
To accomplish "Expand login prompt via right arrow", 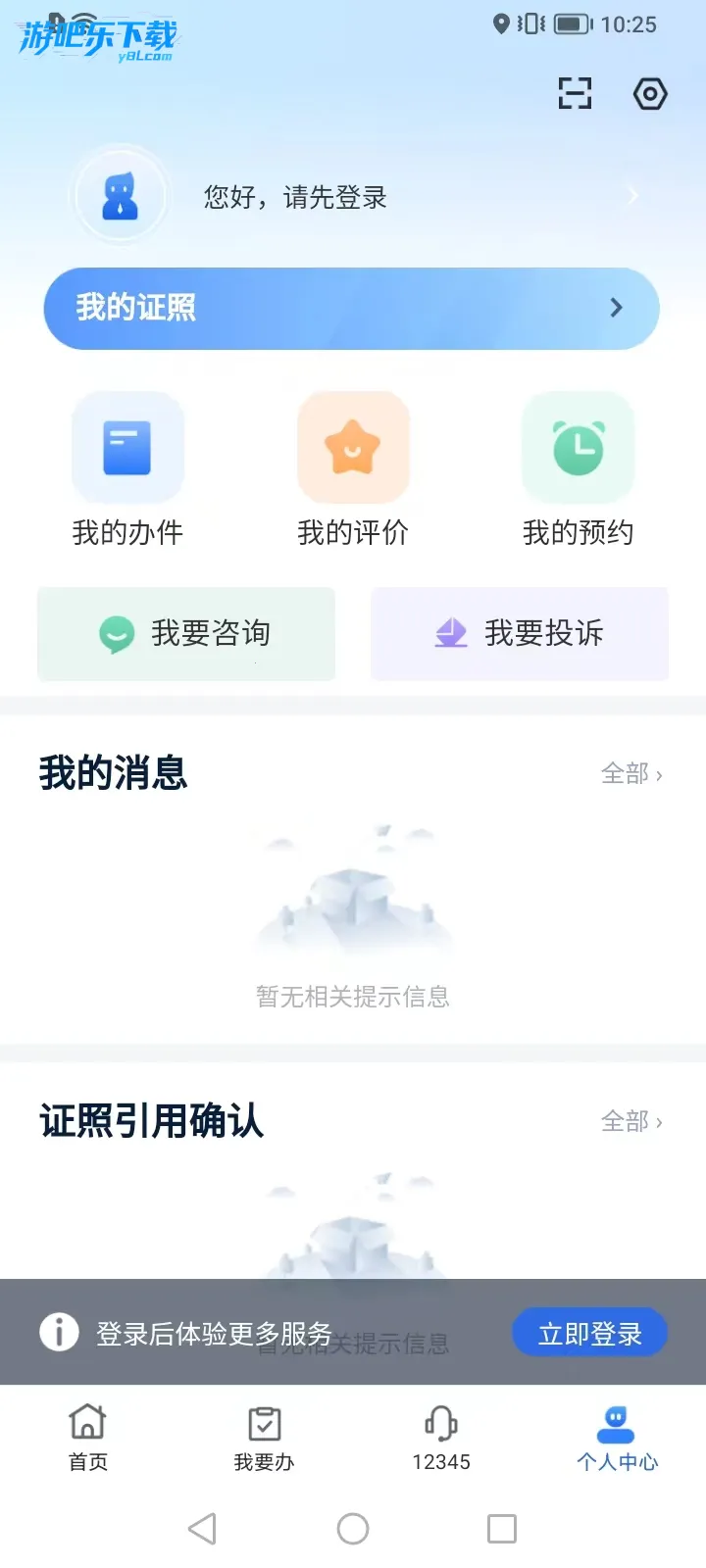I will coord(632,195).
